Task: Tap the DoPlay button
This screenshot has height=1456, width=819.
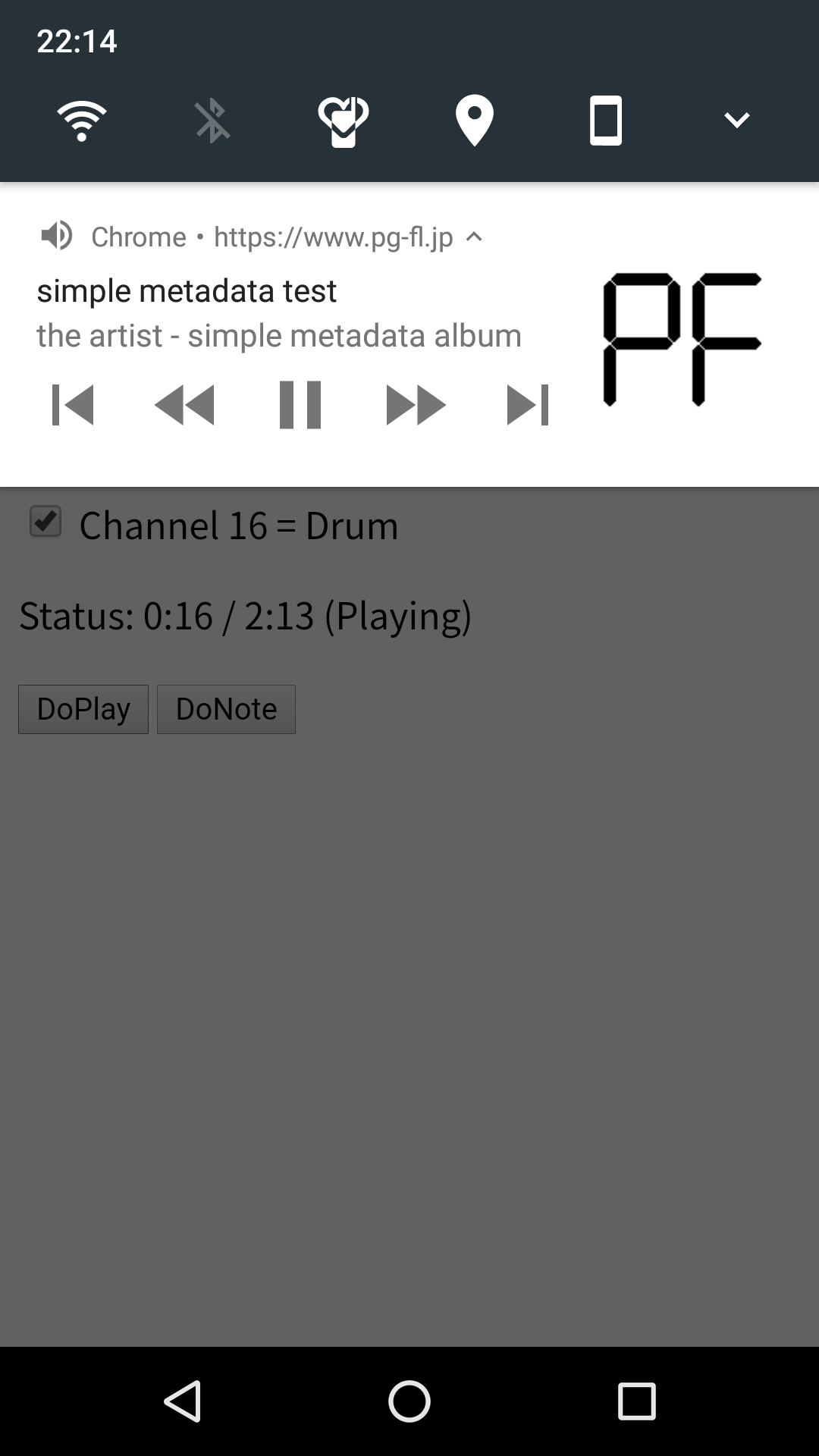Action: (83, 709)
